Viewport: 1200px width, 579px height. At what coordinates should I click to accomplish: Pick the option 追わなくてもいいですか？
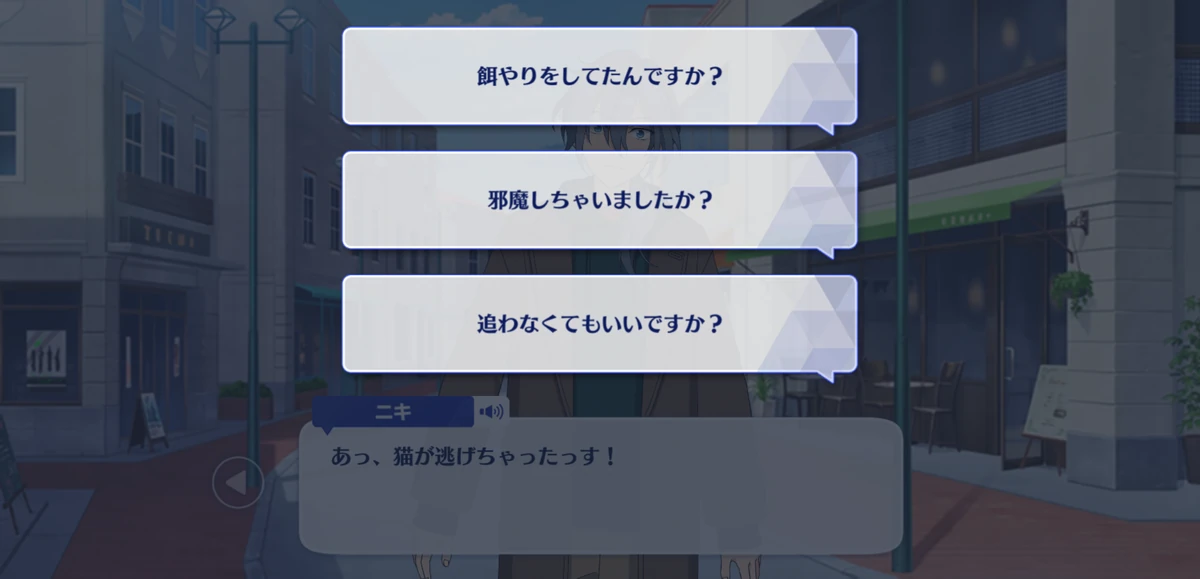pos(599,324)
